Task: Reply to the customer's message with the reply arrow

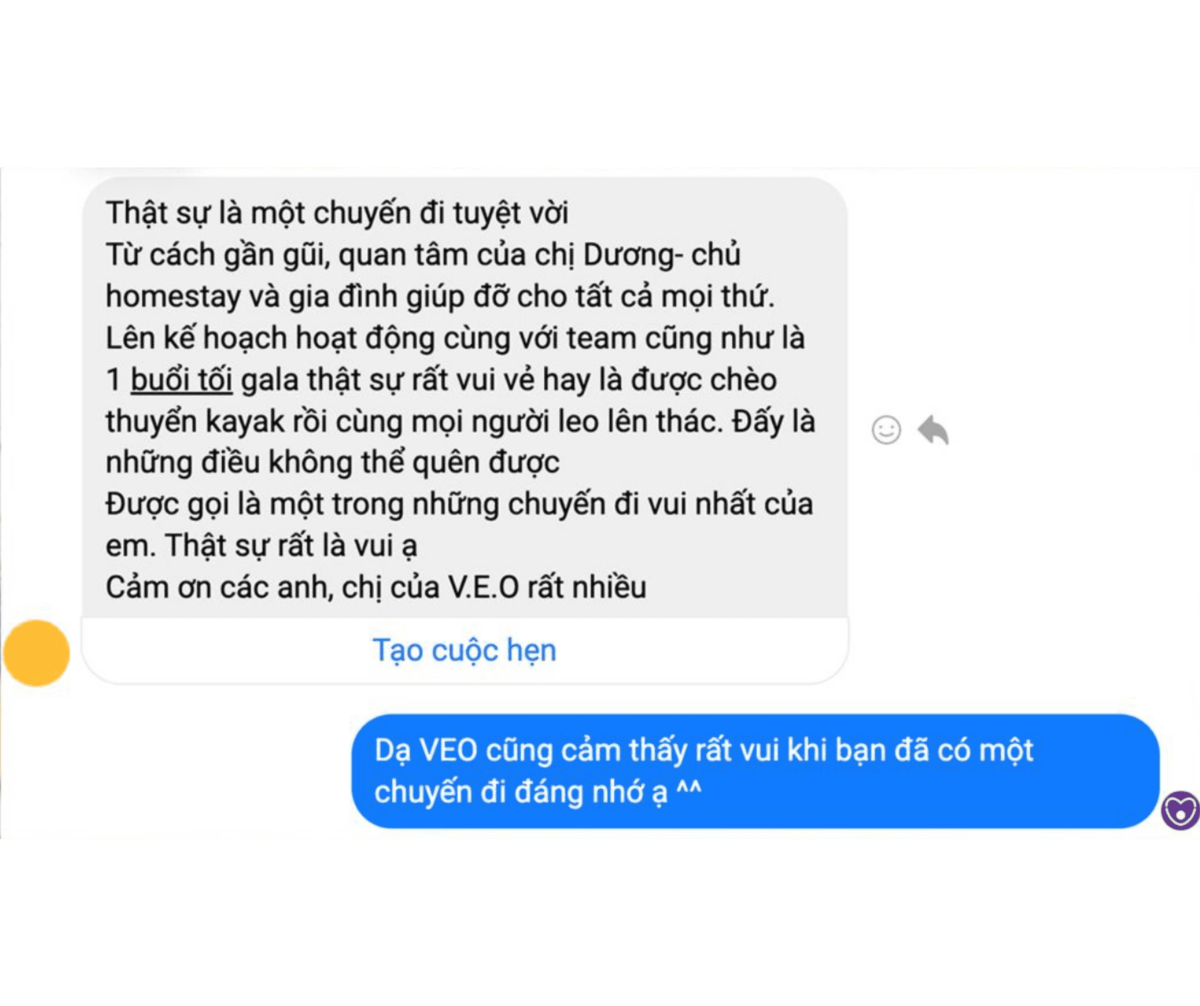Action: coord(933,430)
